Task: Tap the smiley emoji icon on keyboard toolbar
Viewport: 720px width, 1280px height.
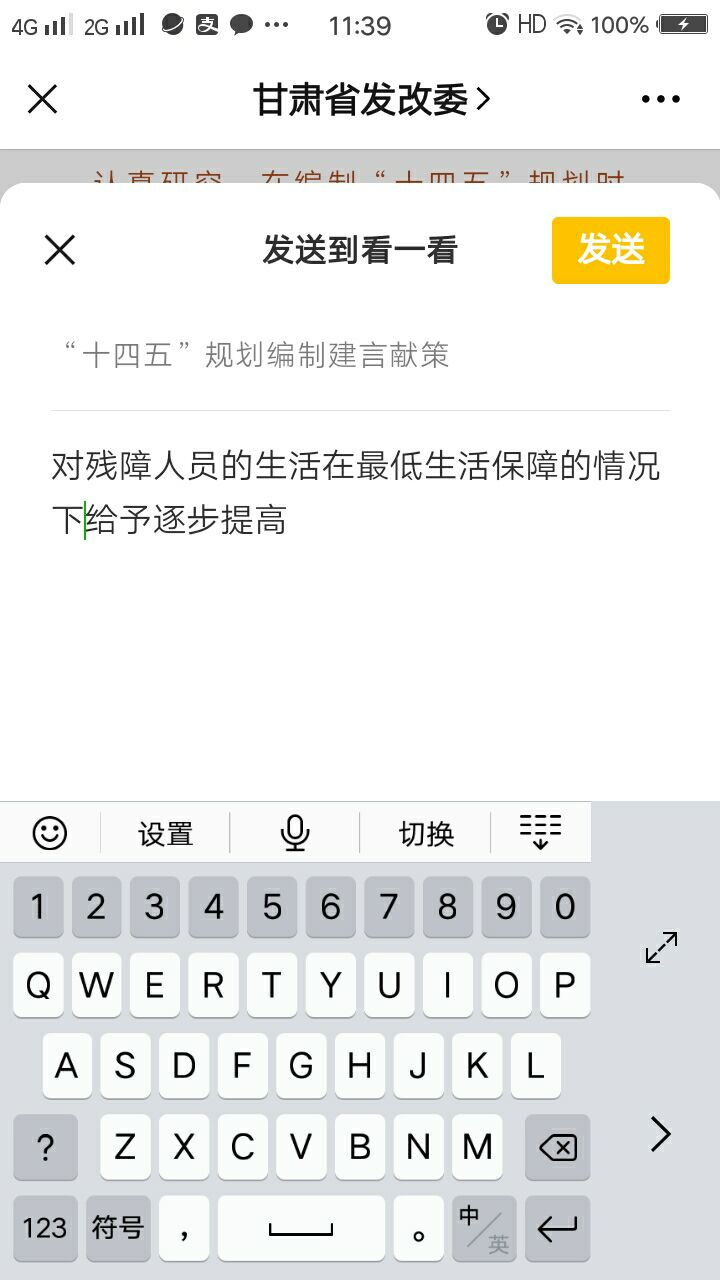Action: [x=49, y=831]
